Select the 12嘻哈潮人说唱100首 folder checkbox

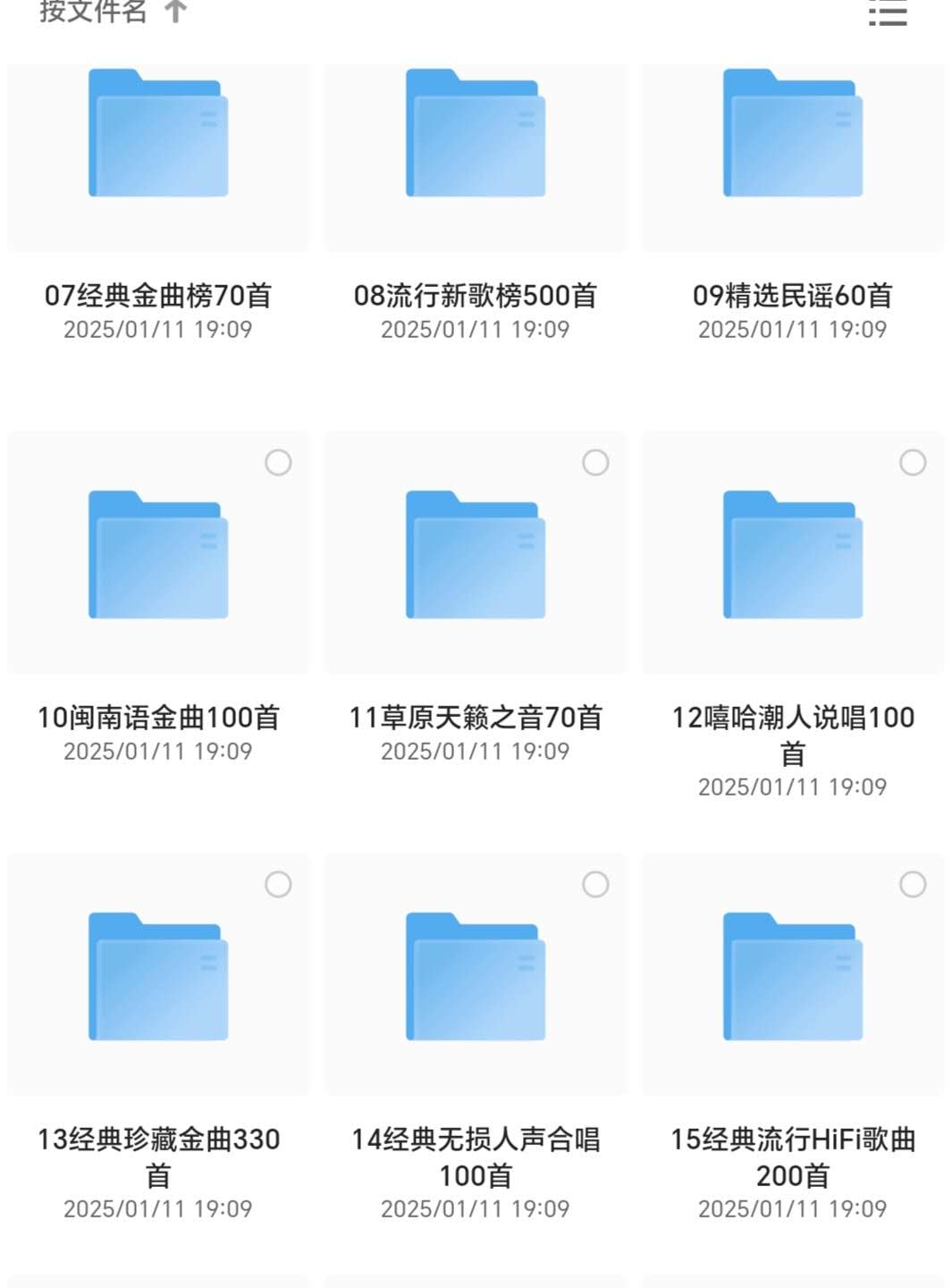coord(913,463)
